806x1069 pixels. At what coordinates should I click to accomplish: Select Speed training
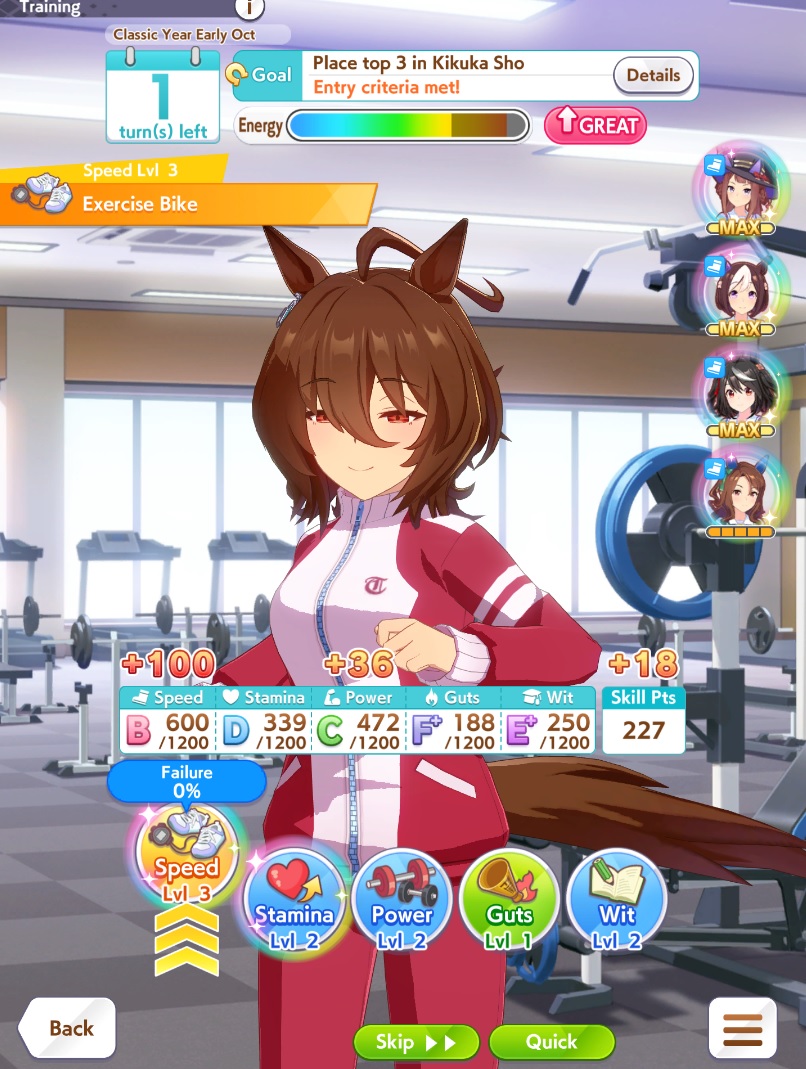(x=187, y=851)
